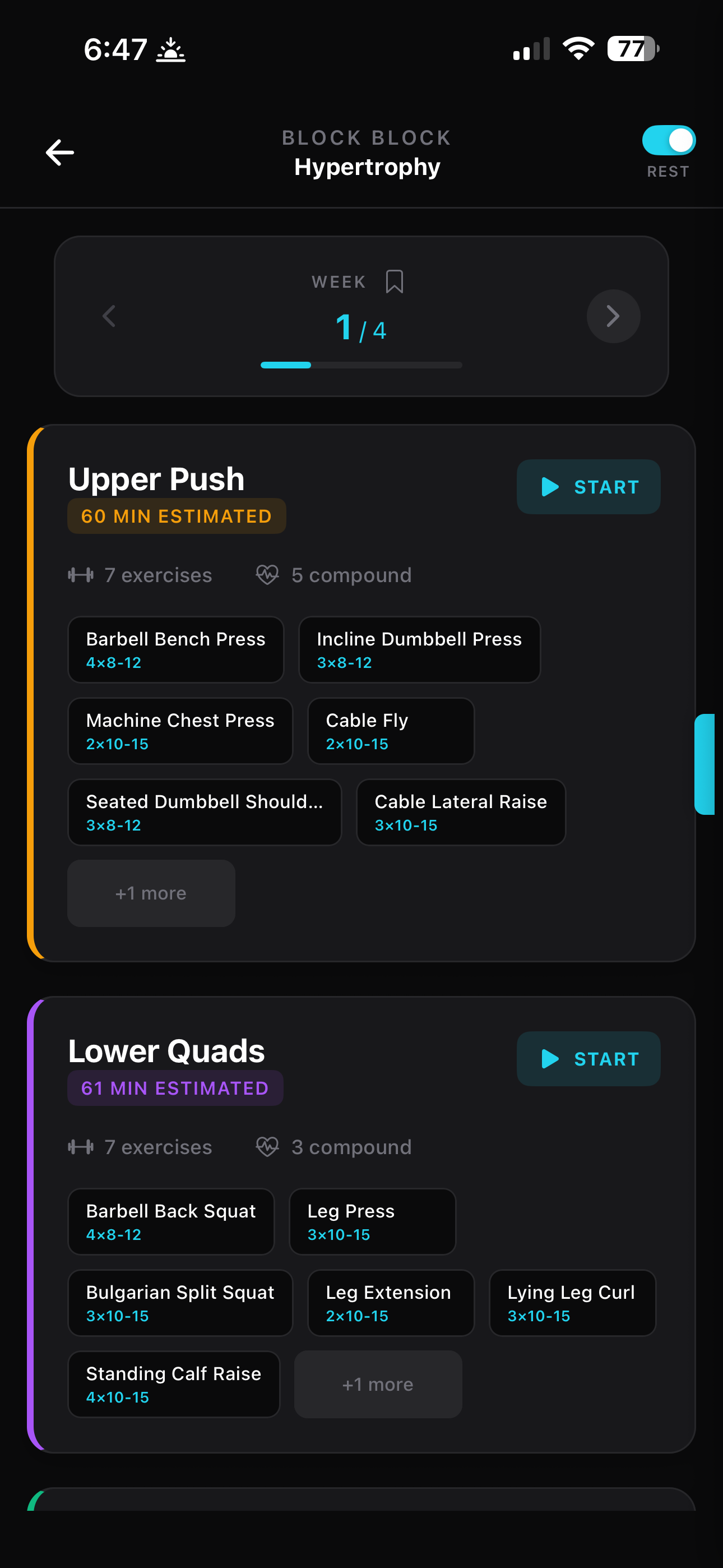The height and width of the screenshot is (1568, 723).
Task: Expand +1 more under Lower Quads
Action: pos(378,1384)
